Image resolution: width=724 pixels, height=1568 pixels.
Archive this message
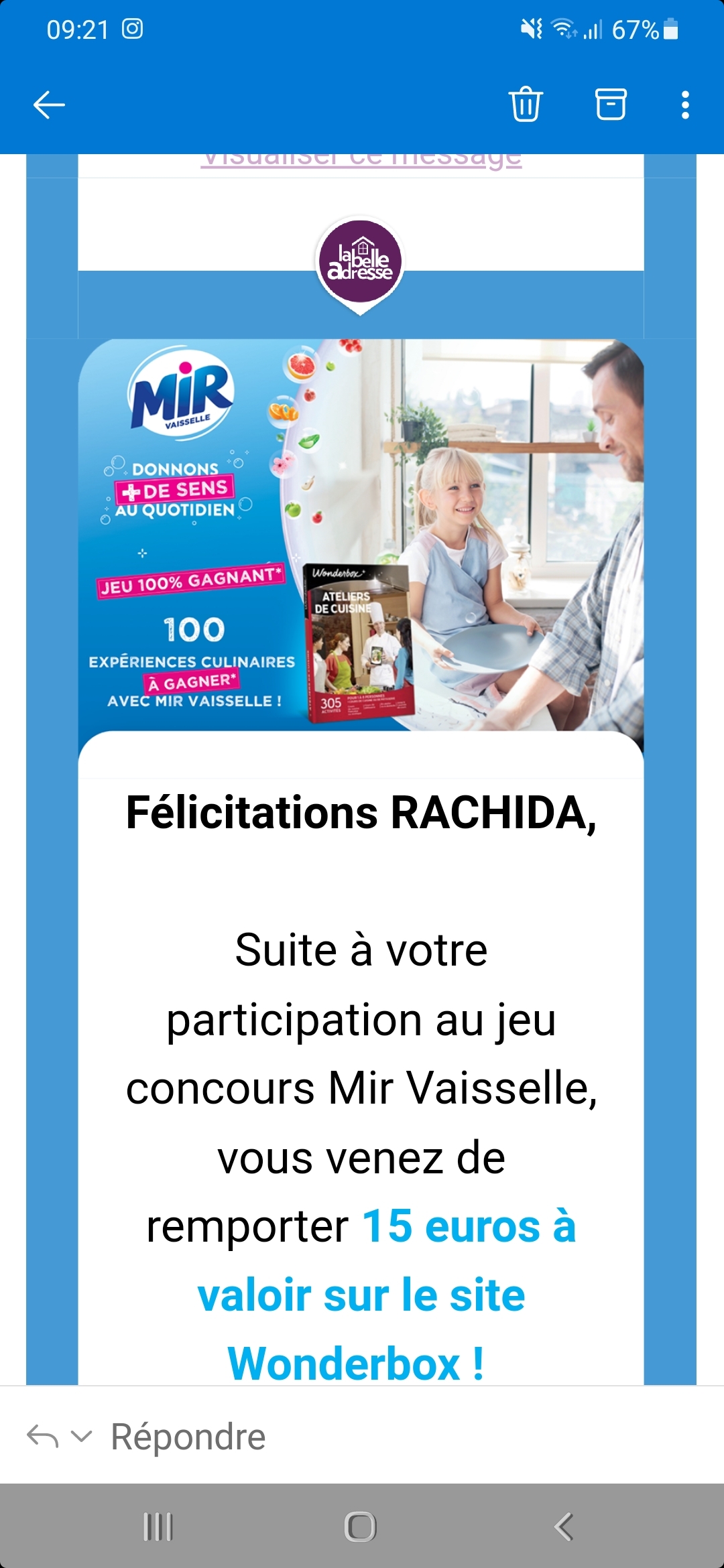tap(611, 105)
